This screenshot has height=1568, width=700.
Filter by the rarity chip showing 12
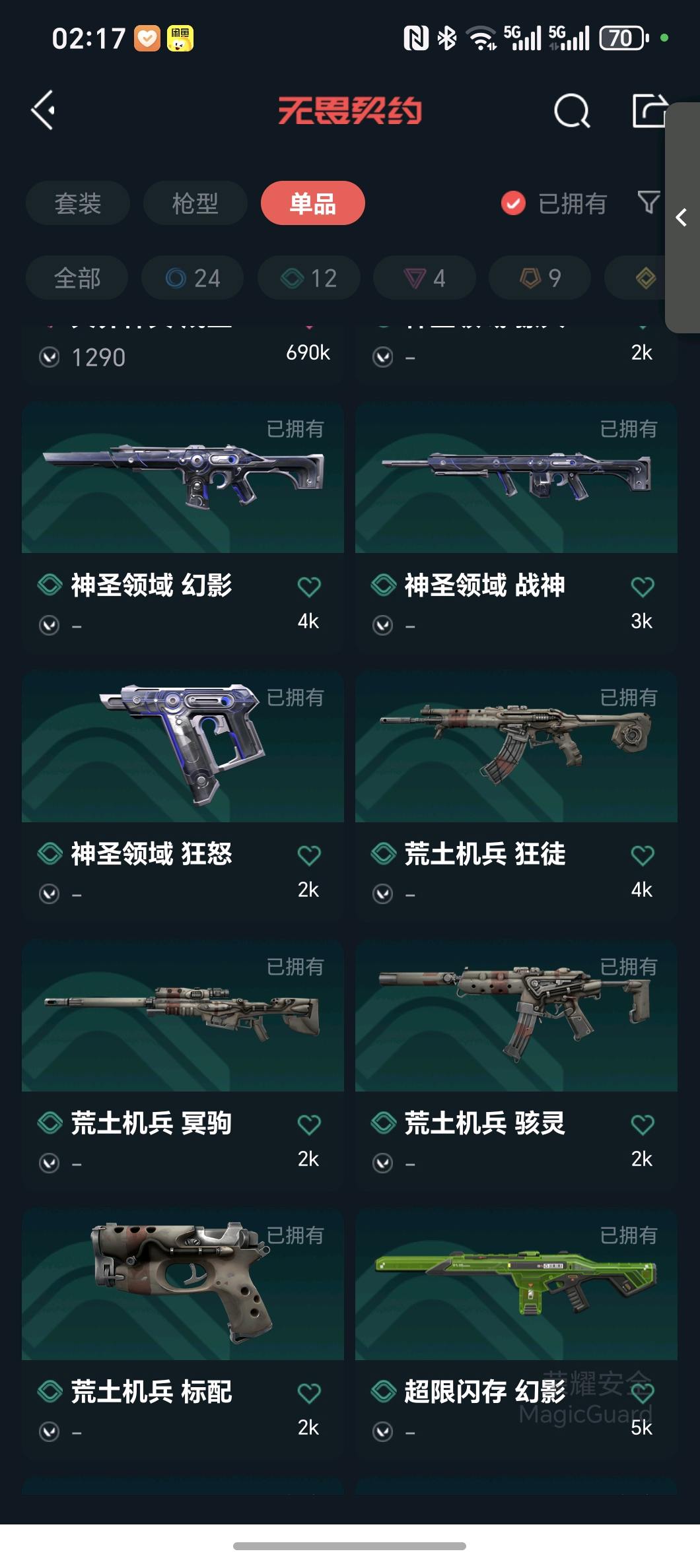(x=308, y=278)
